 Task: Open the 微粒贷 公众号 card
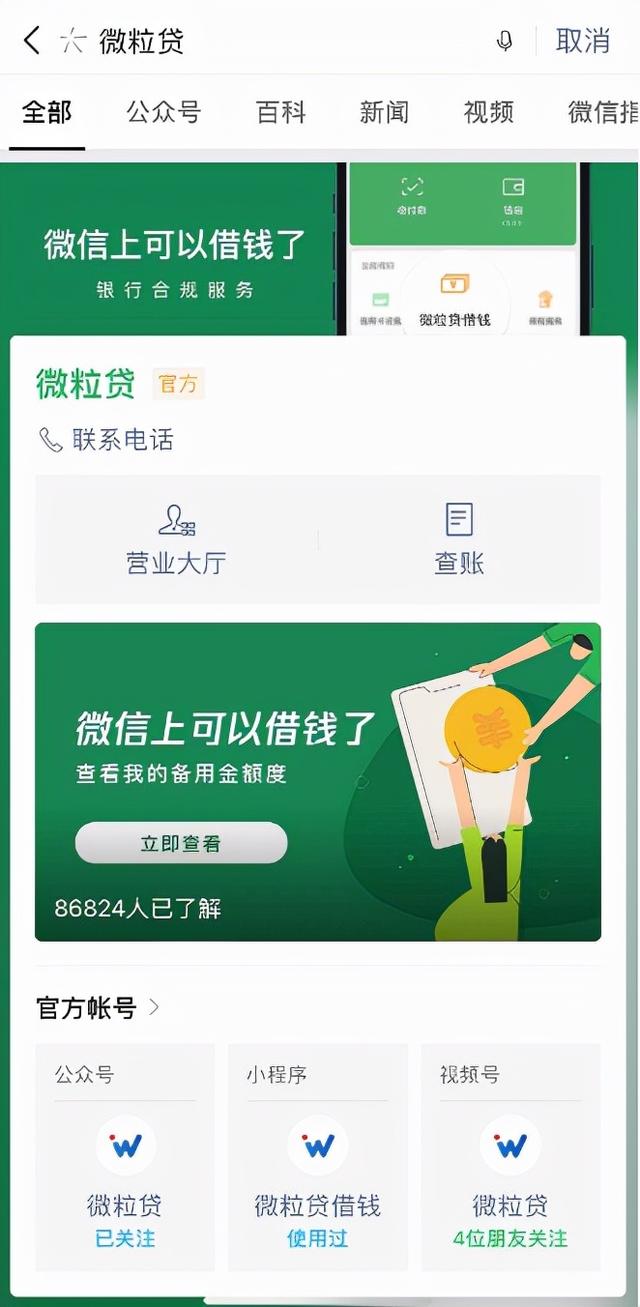pos(125,1157)
